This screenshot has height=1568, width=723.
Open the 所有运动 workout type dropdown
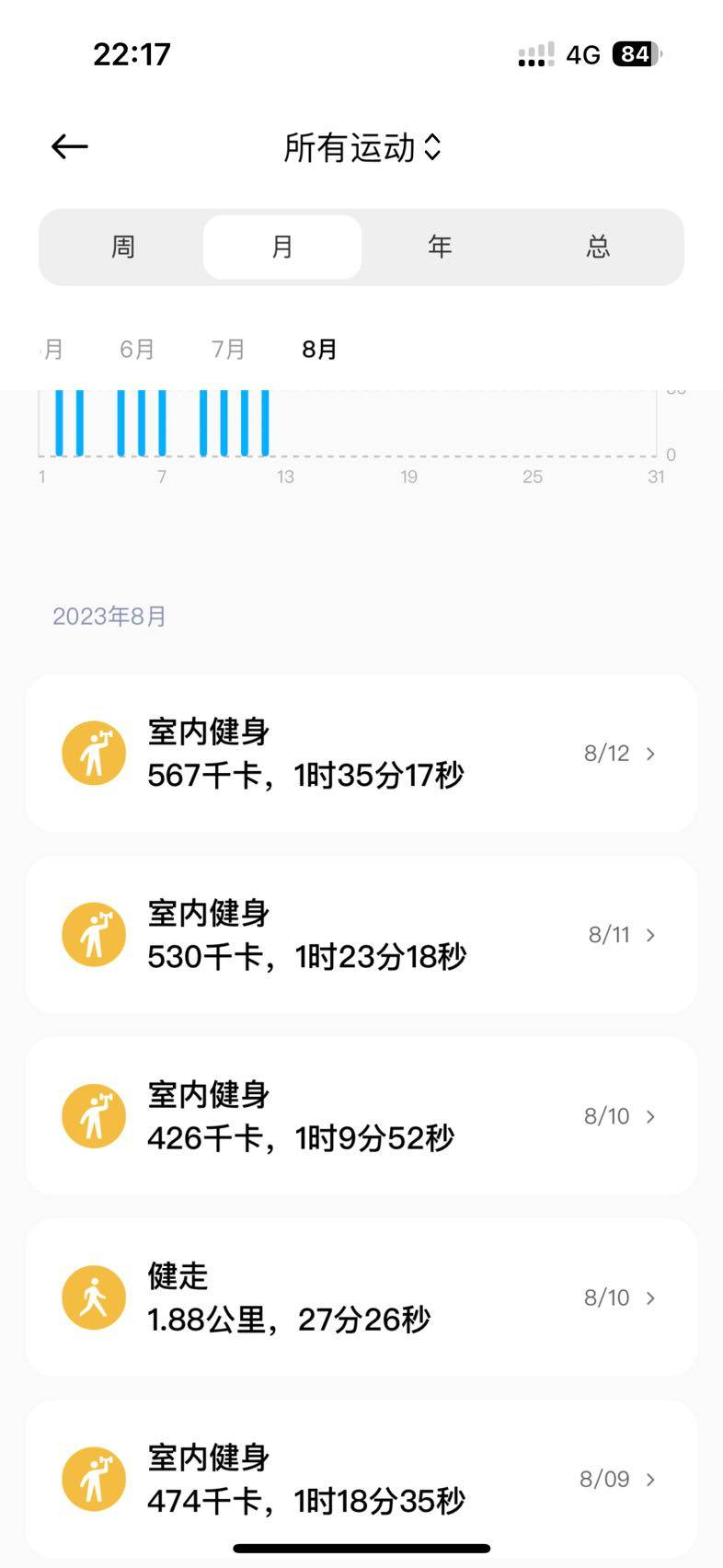[362, 148]
